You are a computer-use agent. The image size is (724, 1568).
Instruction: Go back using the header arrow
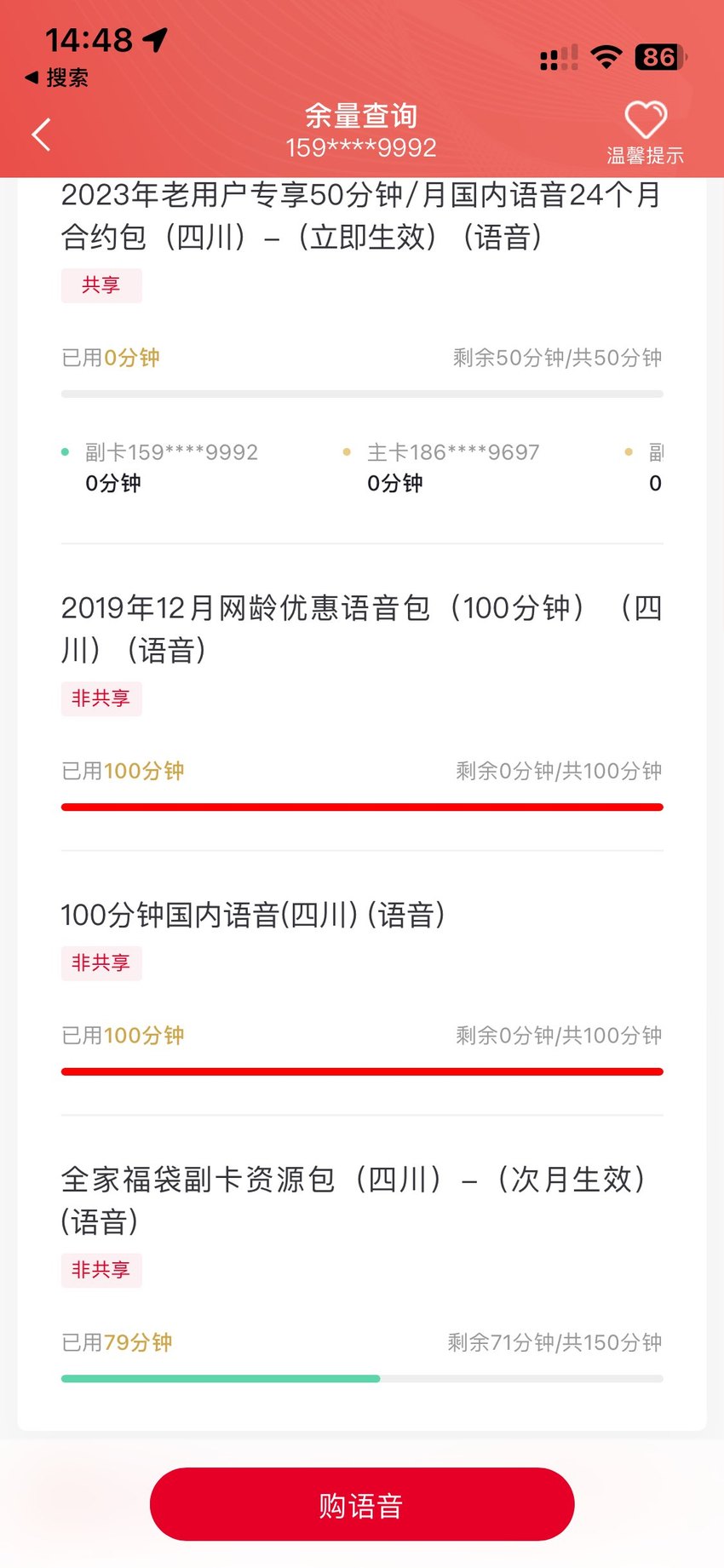(x=41, y=135)
